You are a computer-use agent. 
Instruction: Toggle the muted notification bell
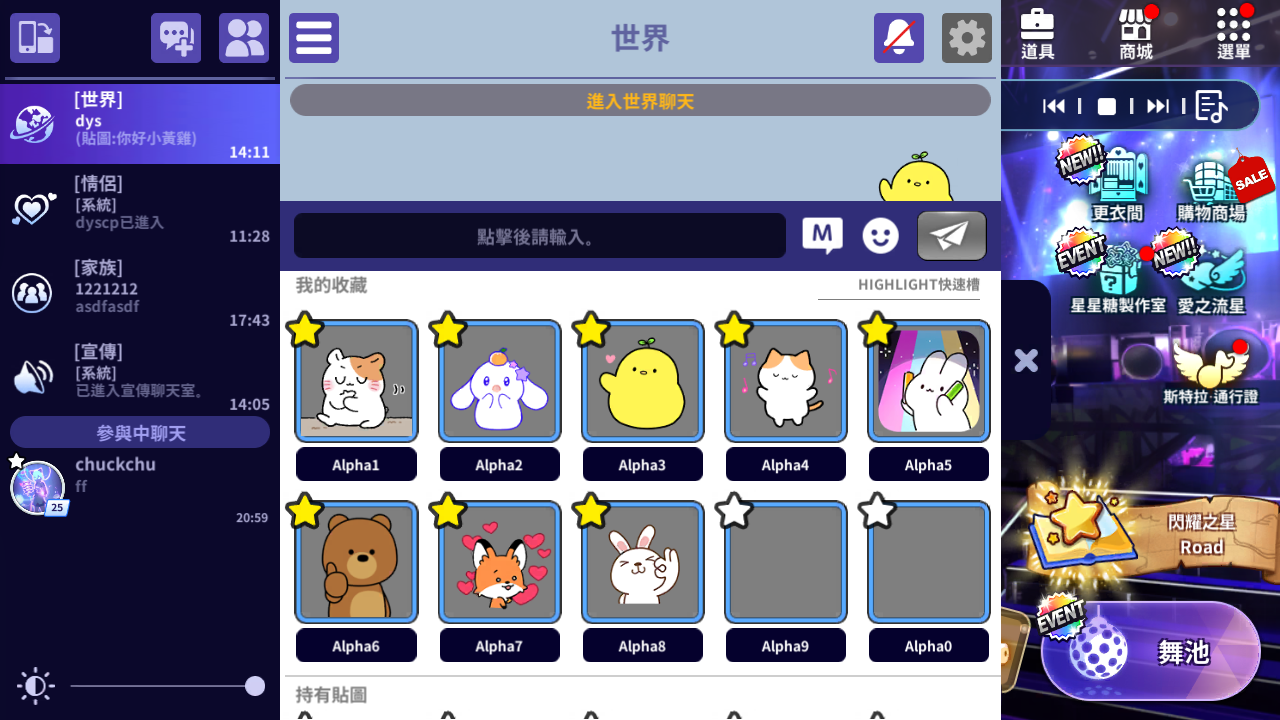pyautogui.click(x=898, y=38)
